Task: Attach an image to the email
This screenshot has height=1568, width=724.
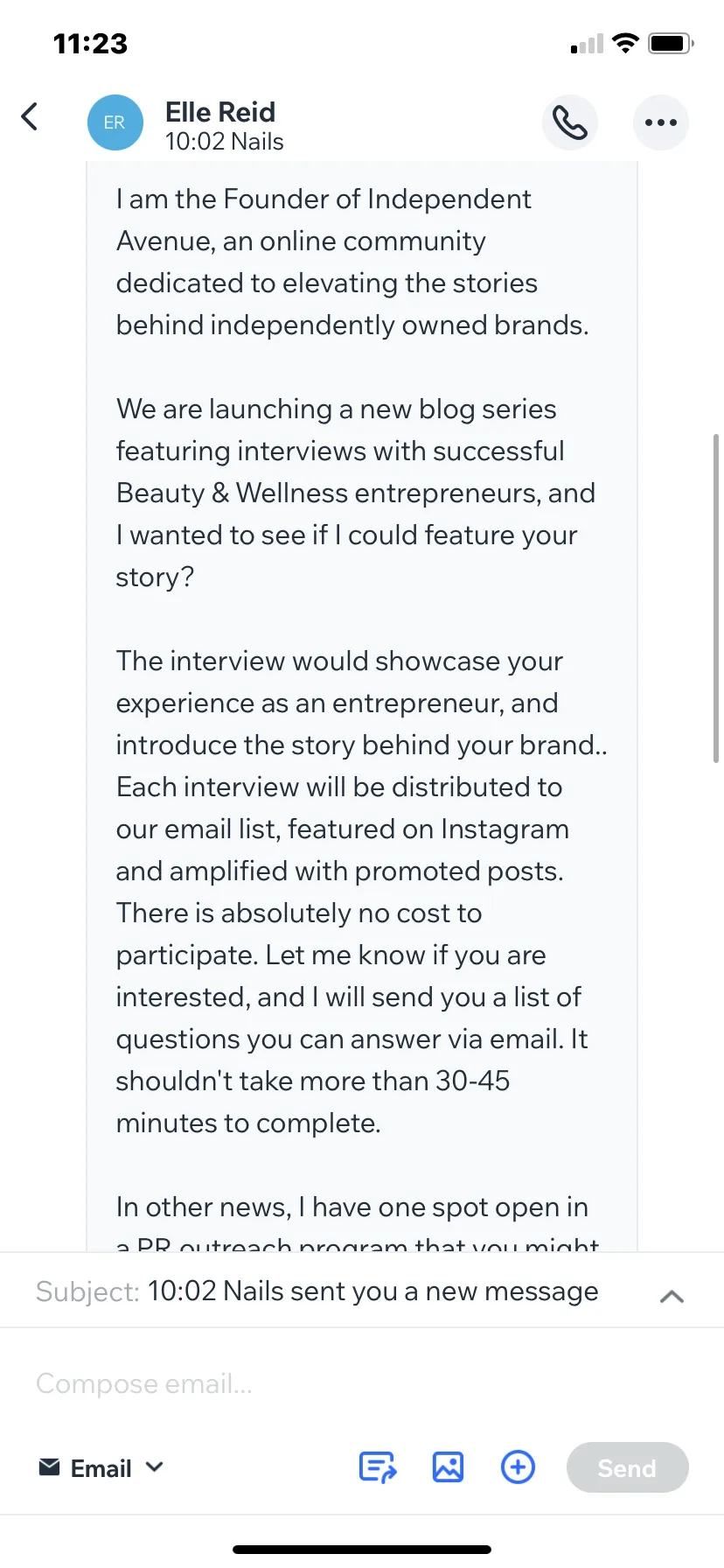Action: click(x=448, y=1467)
